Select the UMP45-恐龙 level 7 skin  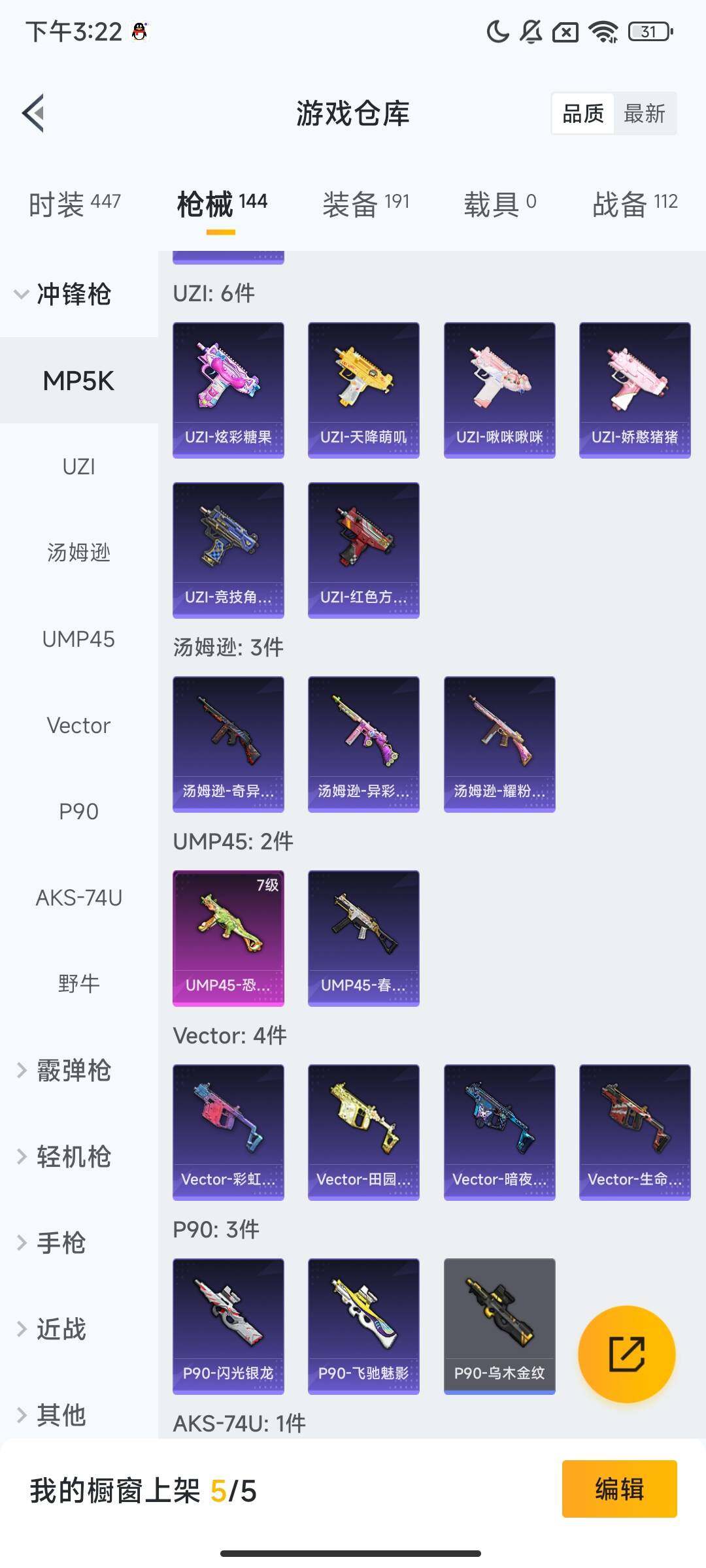click(x=228, y=938)
